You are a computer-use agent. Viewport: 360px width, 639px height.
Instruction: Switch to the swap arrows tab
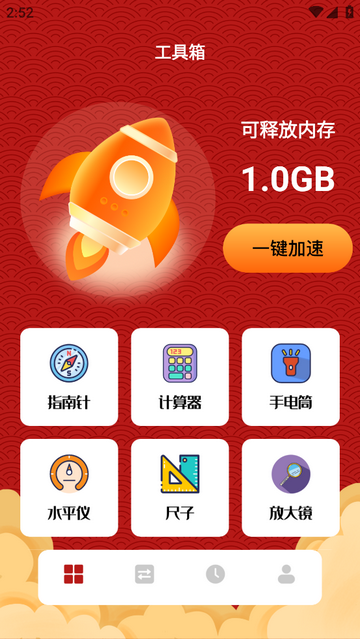144,574
